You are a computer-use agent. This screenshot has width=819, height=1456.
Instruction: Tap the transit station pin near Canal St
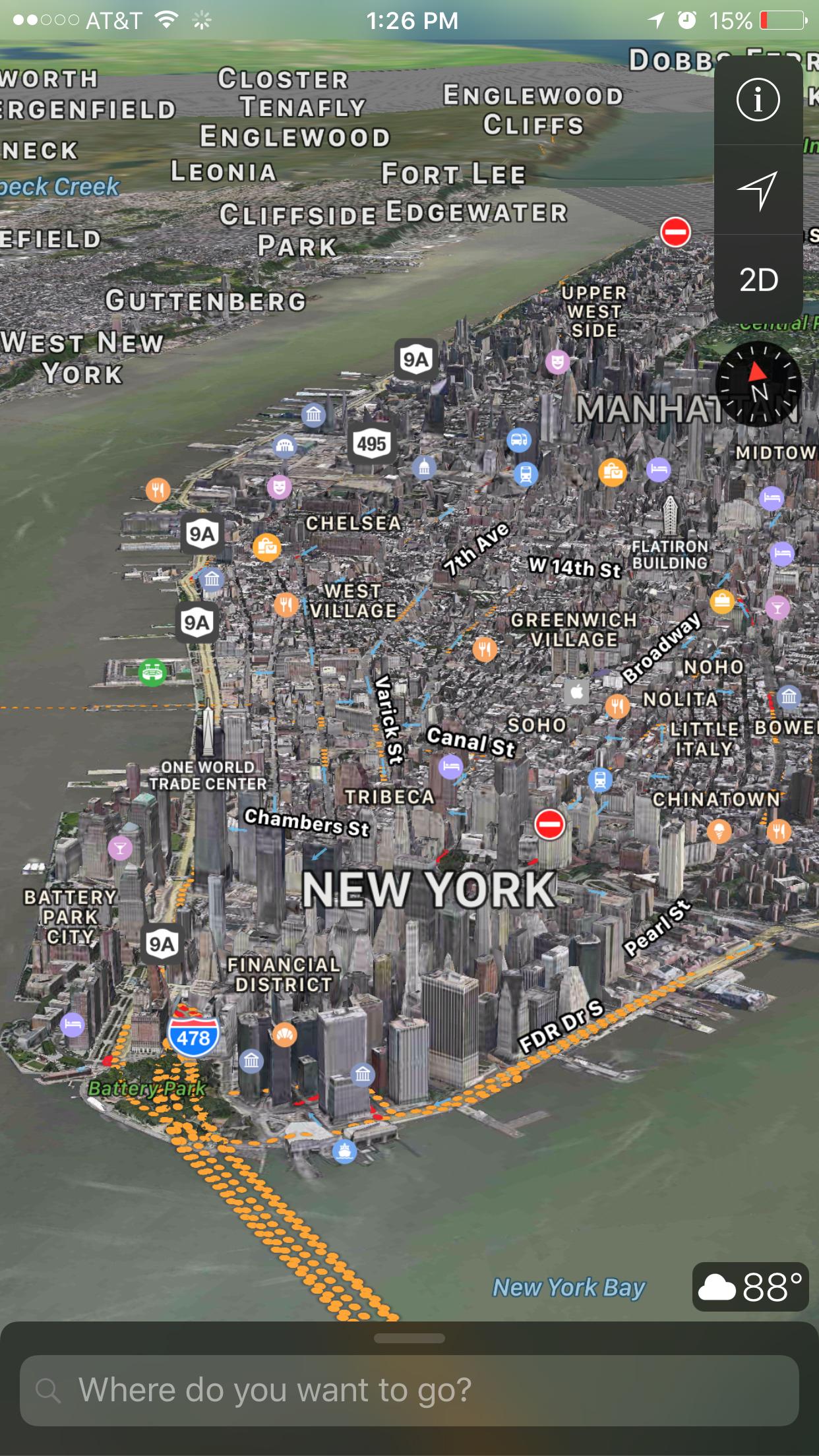coord(599,780)
